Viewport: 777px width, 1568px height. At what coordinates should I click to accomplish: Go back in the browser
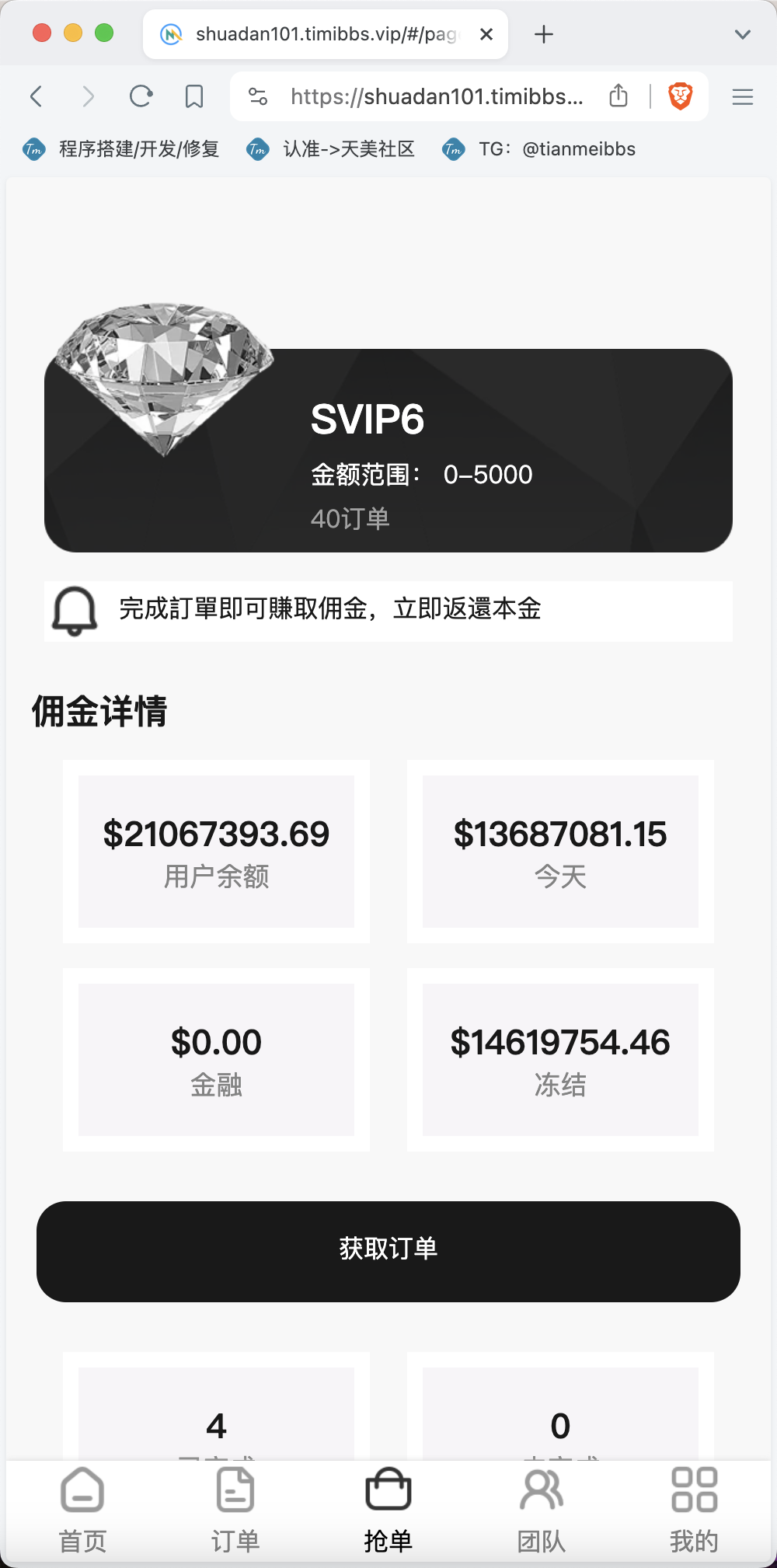(x=36, y=96)
